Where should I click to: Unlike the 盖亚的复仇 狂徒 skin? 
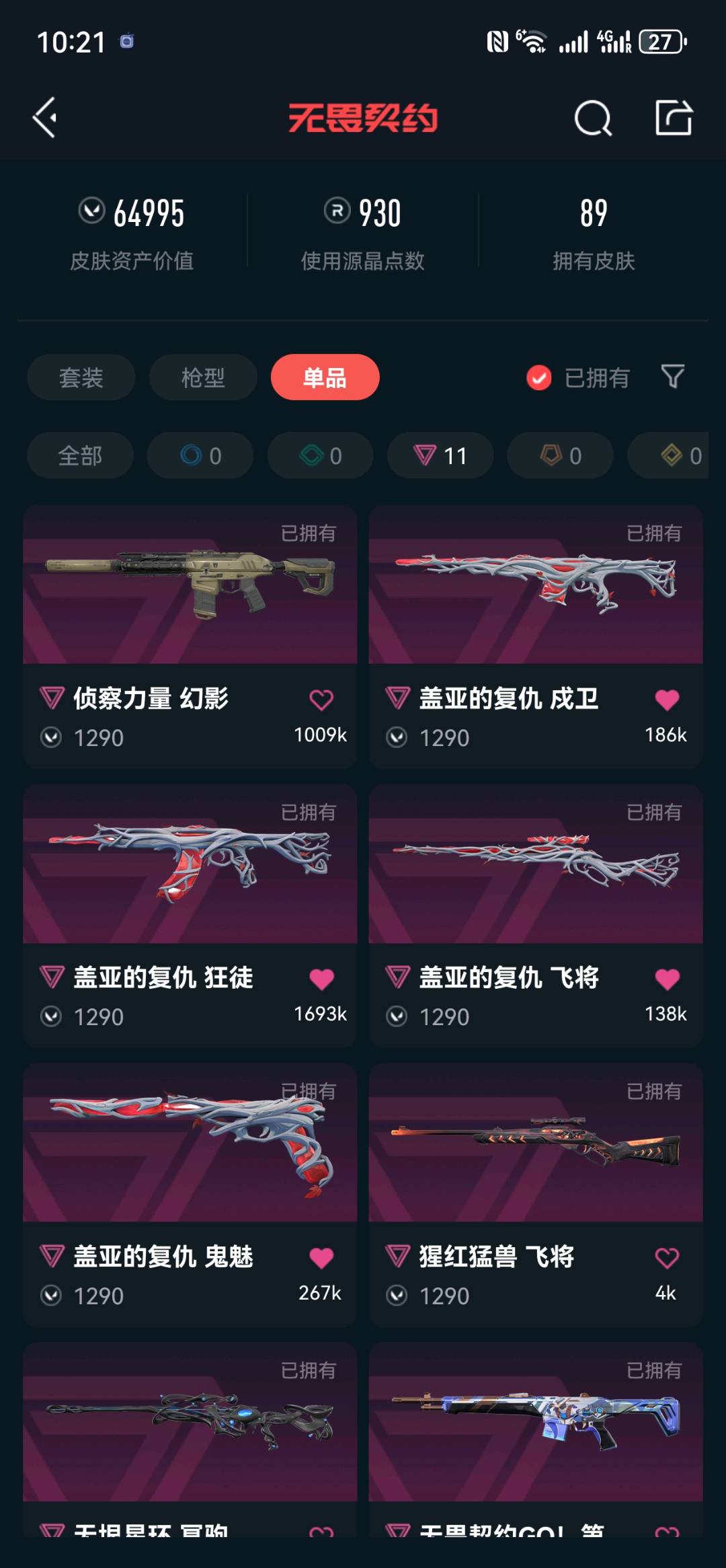pyautogui.click(x=321, y=979)
